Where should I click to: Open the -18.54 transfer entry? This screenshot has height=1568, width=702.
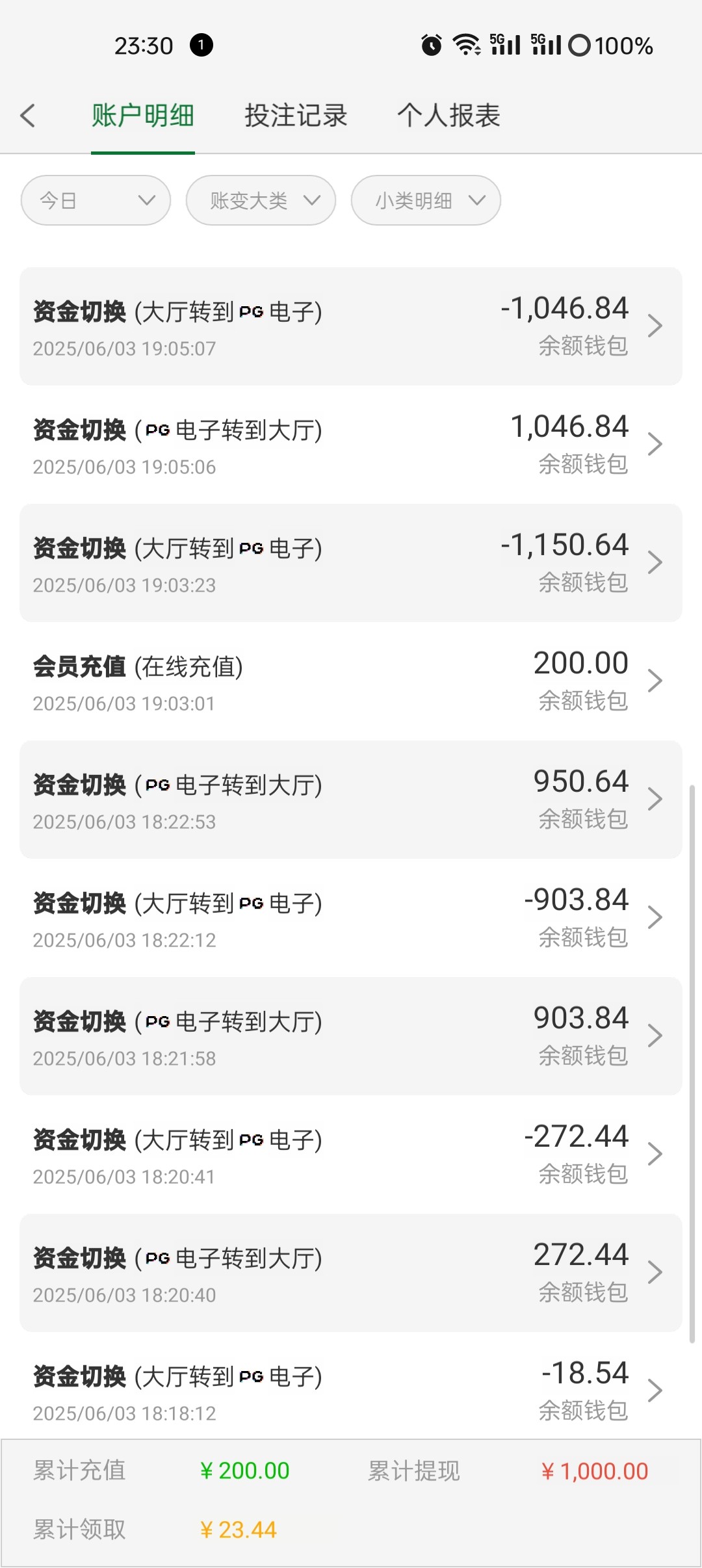click(x=351, y=1386)
